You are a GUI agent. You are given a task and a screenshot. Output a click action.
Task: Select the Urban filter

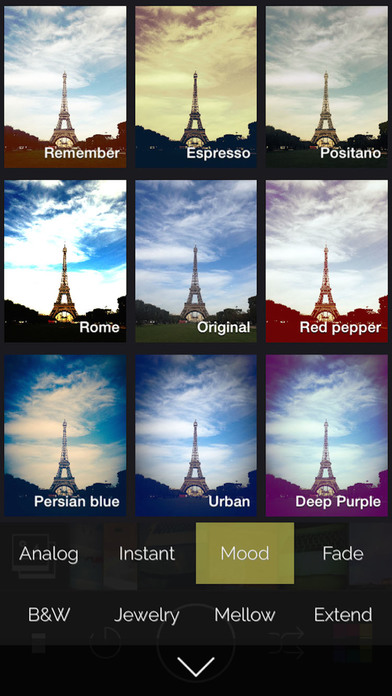click(x=196, y=435)
